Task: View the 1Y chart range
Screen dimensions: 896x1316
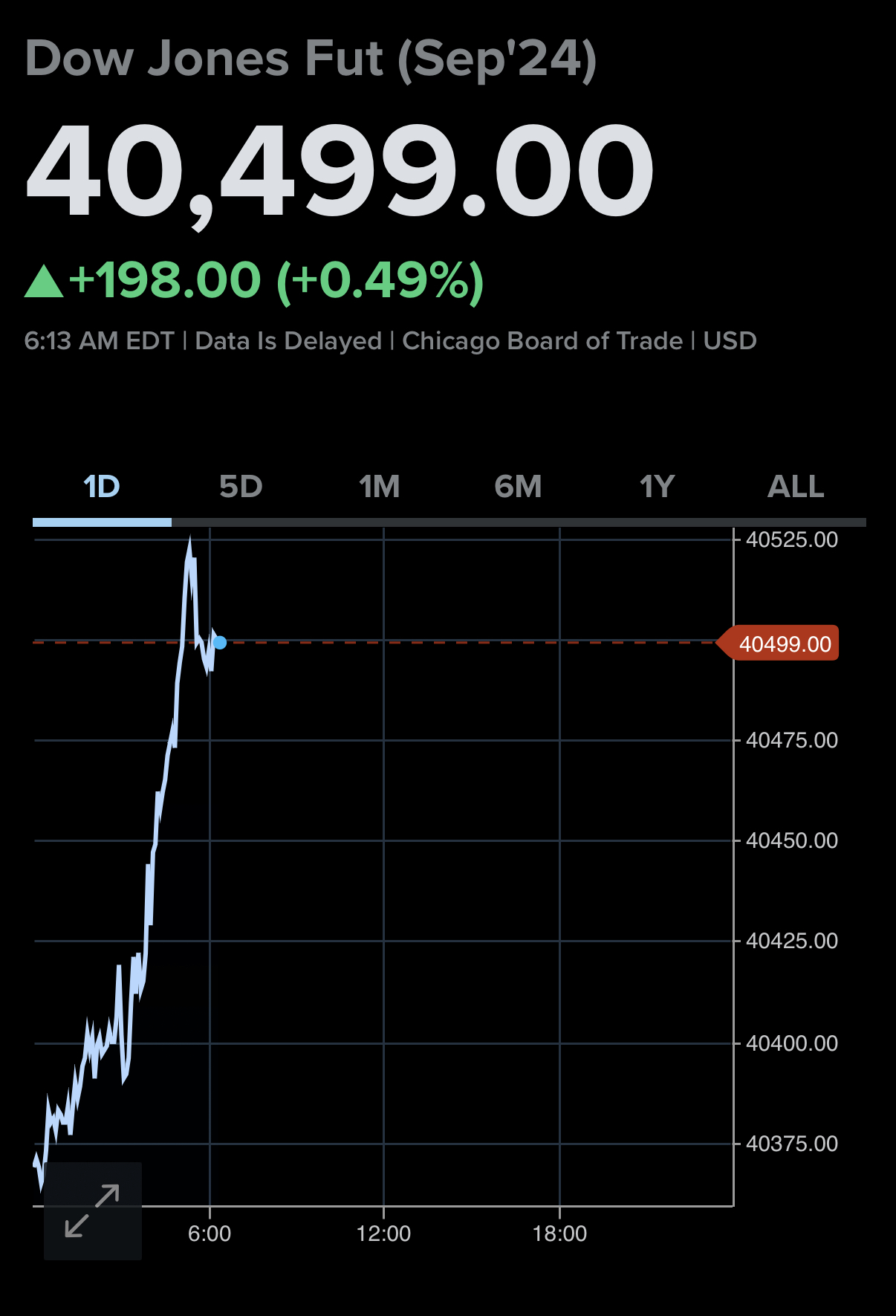Action: [657, 487]
